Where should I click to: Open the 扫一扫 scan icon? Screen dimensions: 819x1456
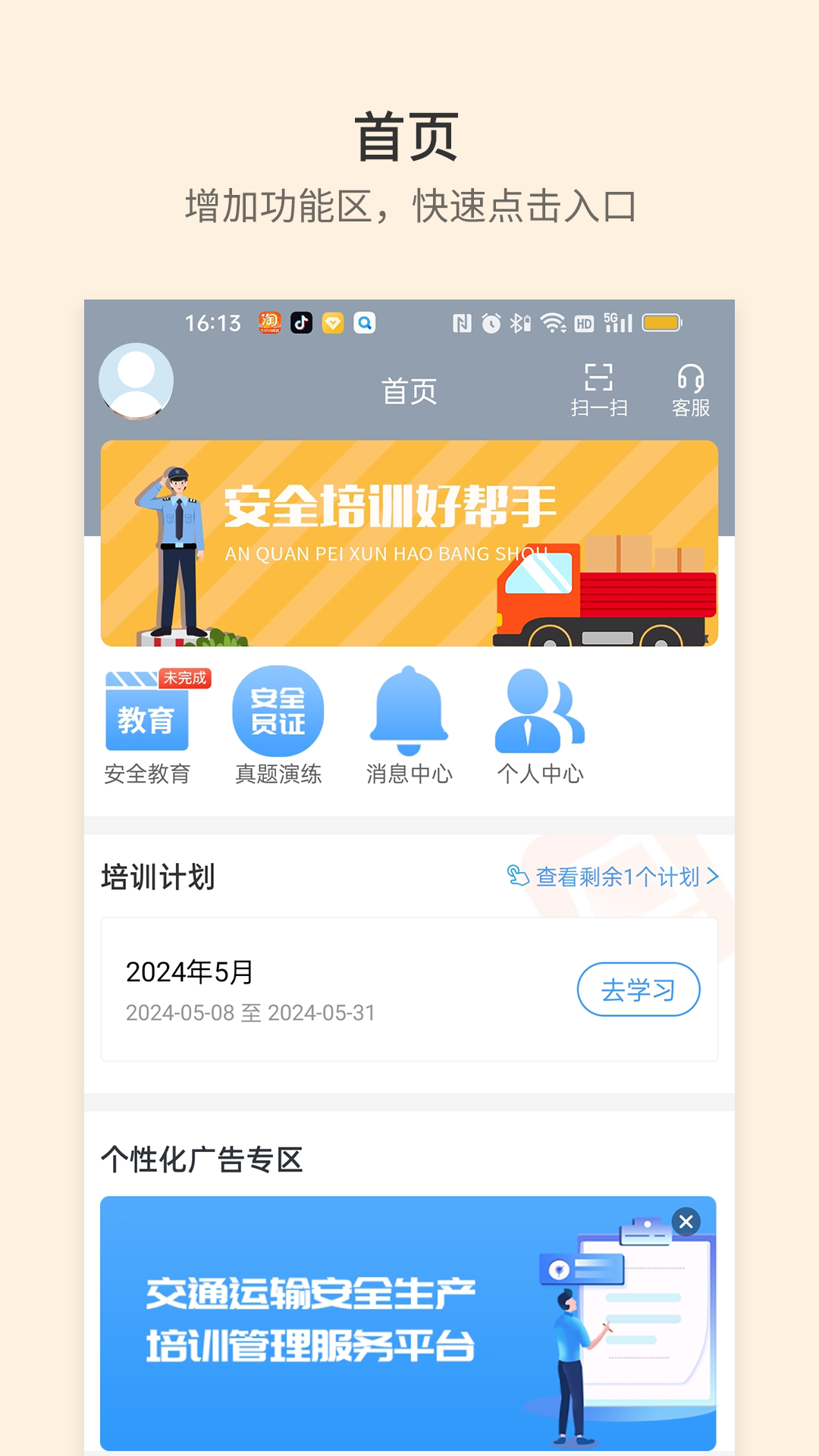[x=599, y=388]
